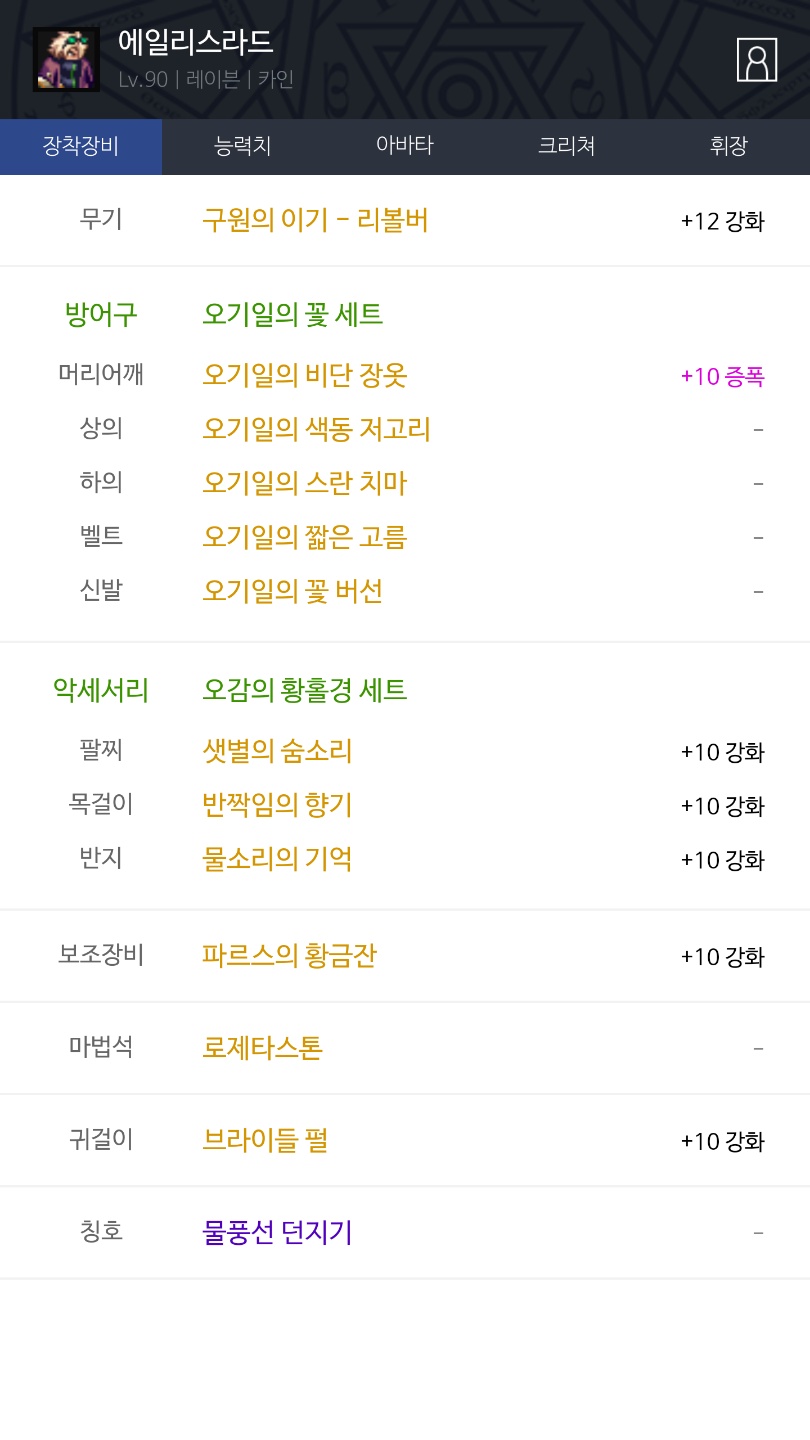View 오기일의 짧은 고름 belt
The width and height of the screenshot is (810, 1440).
tap(304, 538)
